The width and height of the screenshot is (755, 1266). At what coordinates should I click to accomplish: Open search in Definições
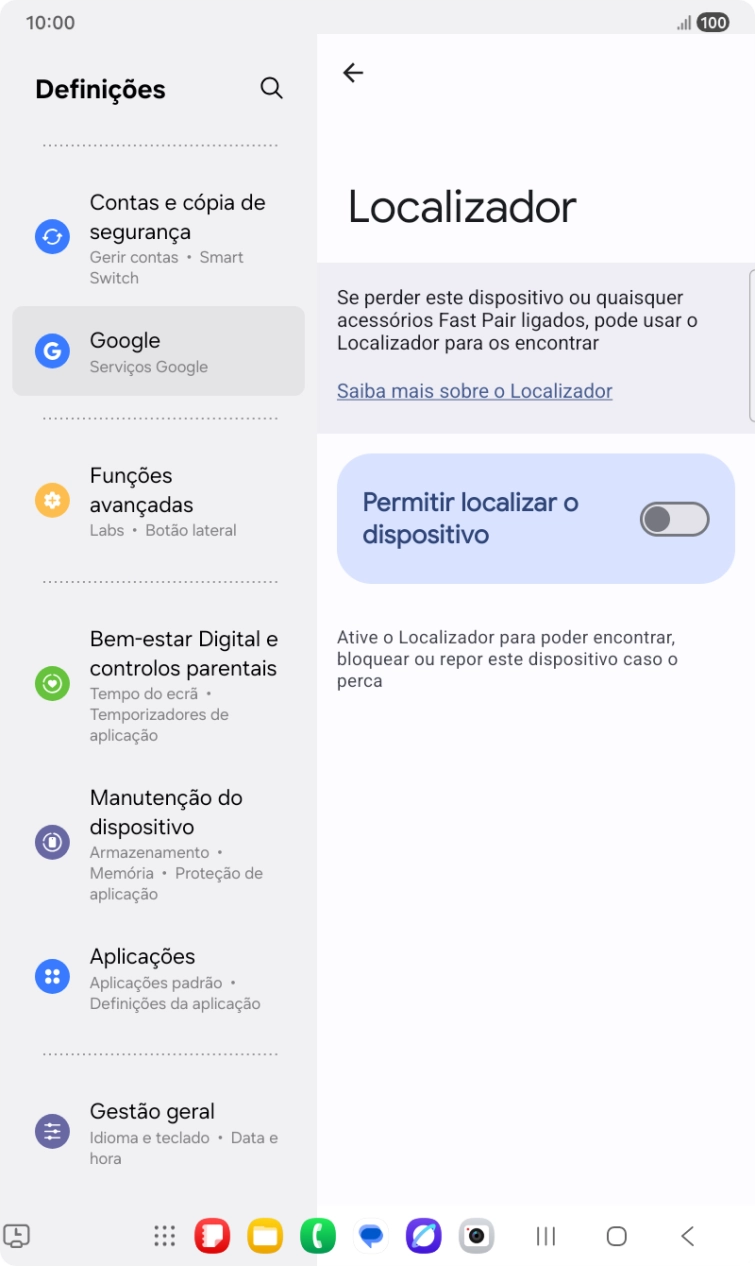click(271, 88)
